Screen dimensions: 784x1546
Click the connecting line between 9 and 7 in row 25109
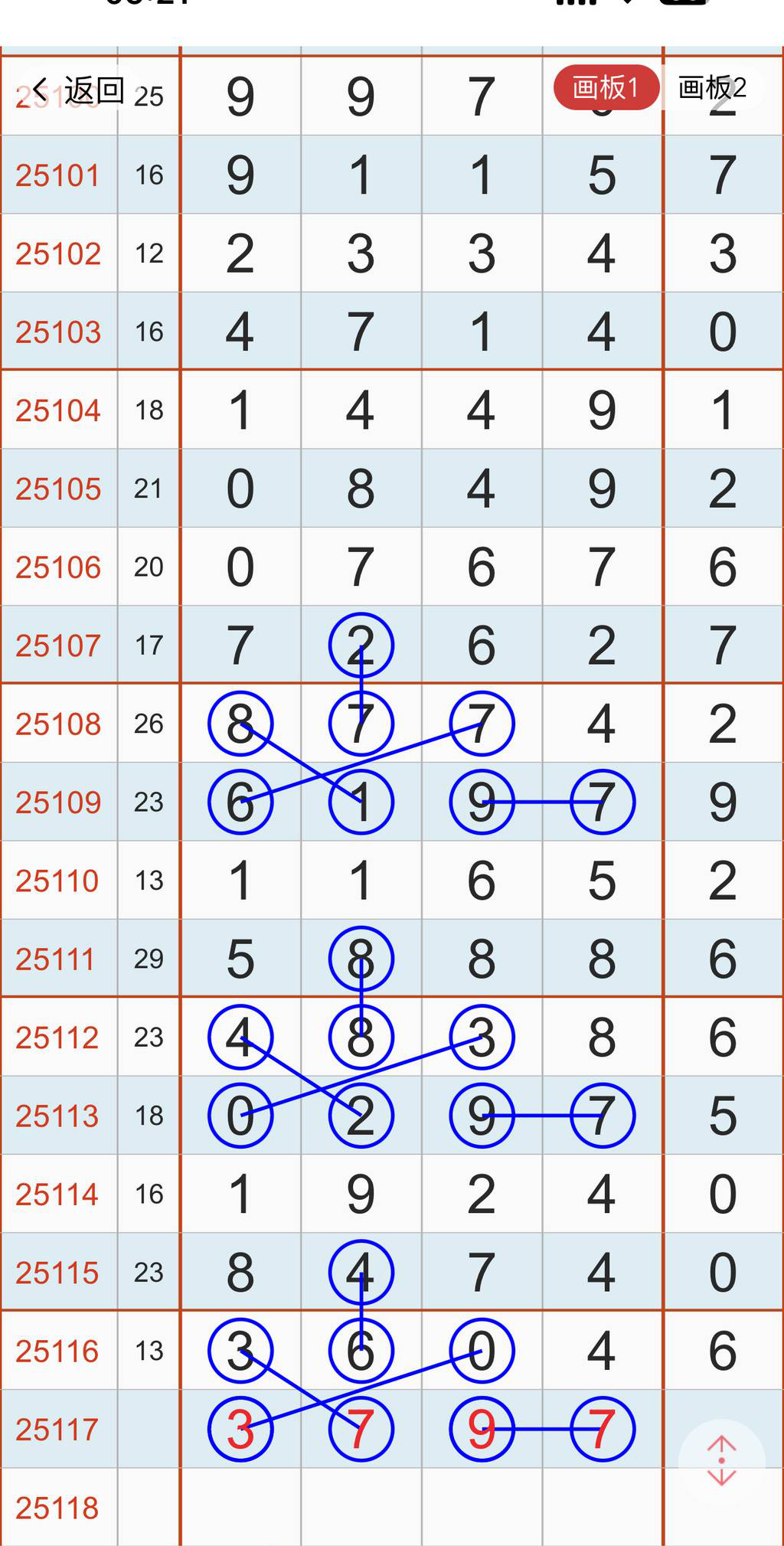[x=541, y=802]
